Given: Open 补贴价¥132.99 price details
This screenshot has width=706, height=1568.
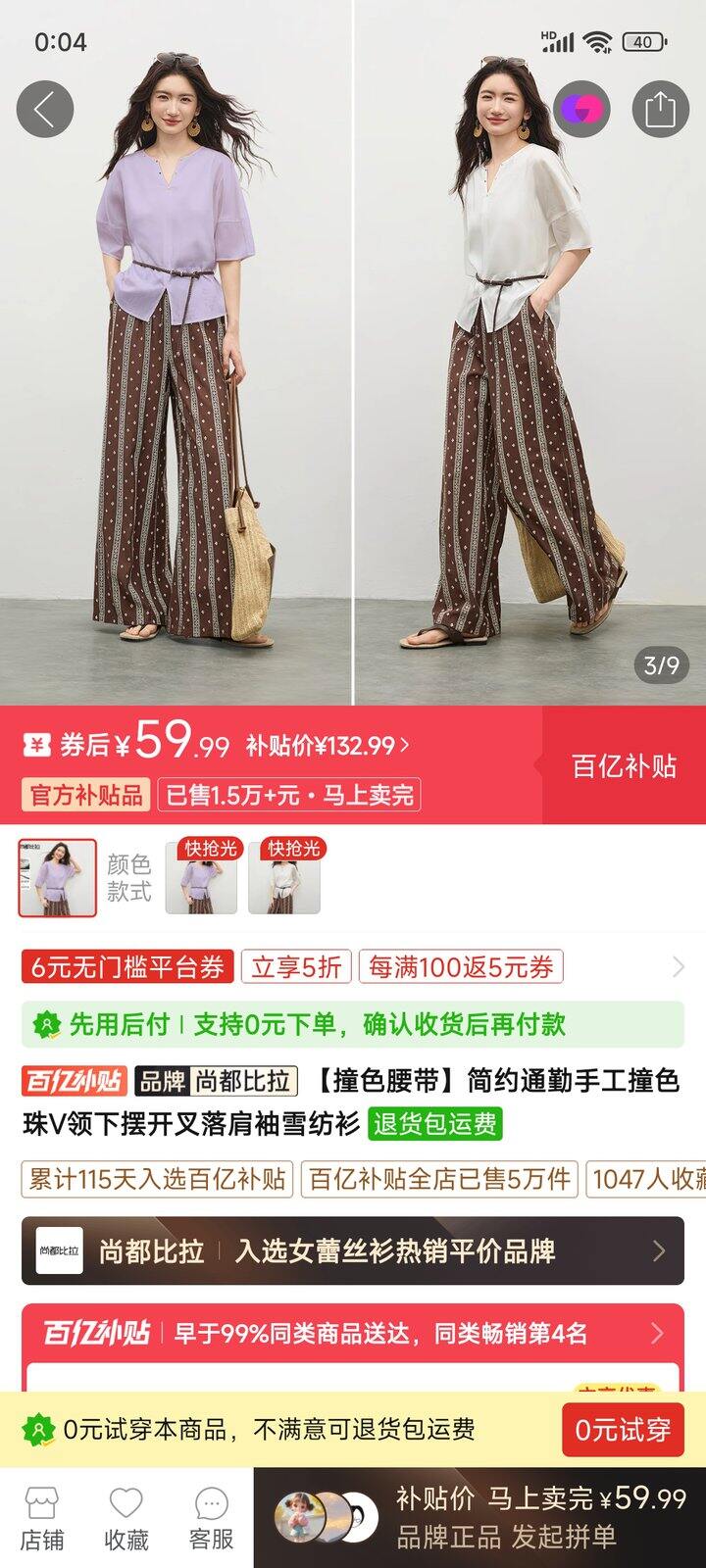Looking at the screenshot, I should click(328, 746).
